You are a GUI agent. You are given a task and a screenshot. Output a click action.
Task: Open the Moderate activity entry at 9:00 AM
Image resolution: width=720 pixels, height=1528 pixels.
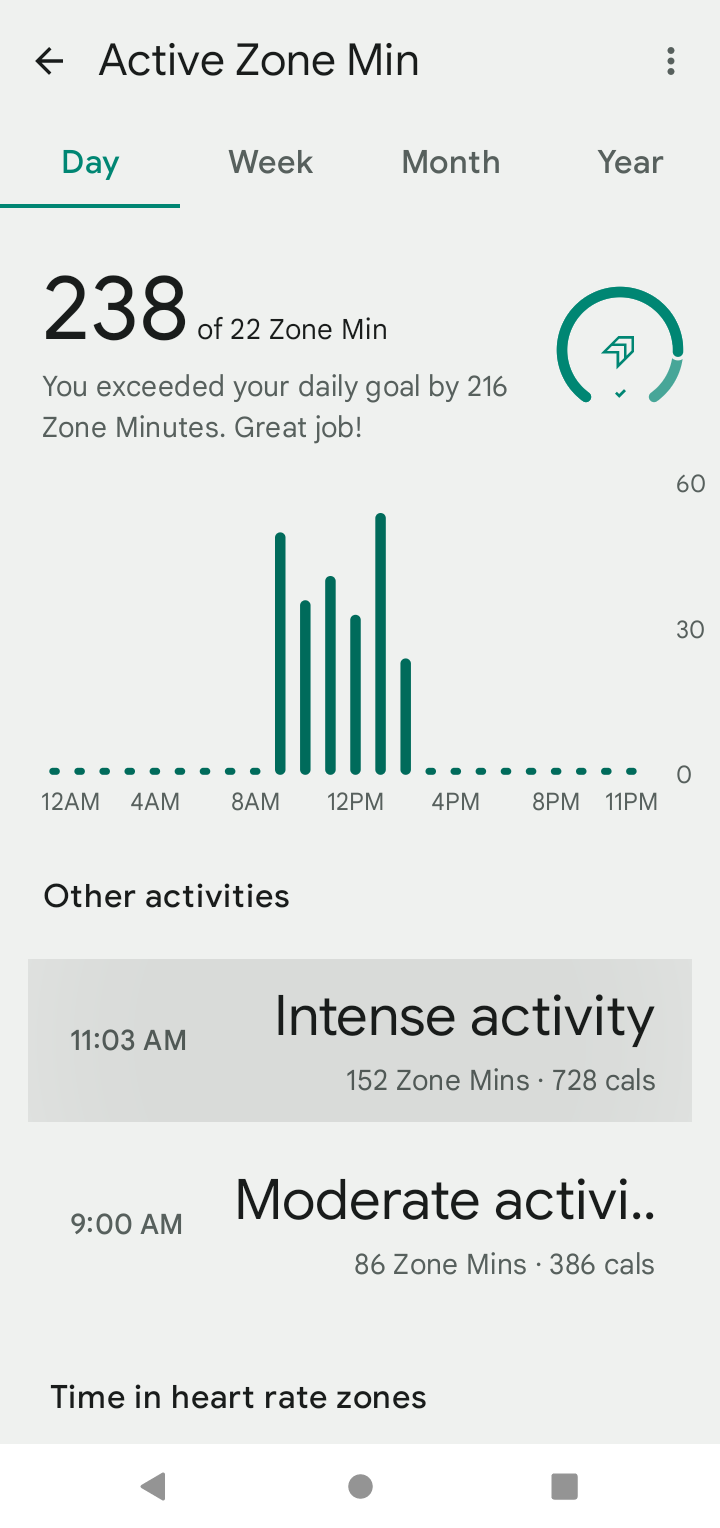pyautogui.click(x=360, y=1224)
